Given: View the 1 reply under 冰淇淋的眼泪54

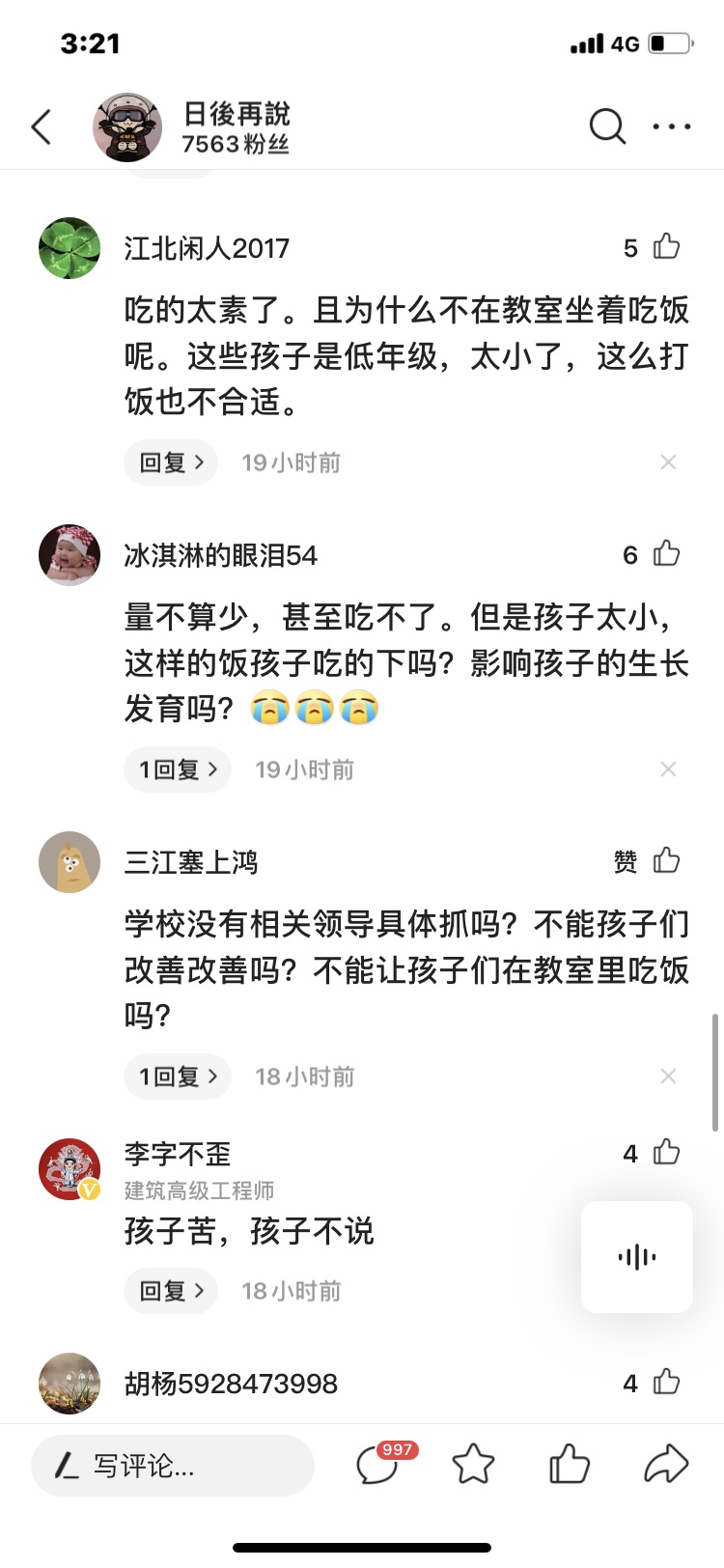Looking at the screenshot, I should coord(178,770).
